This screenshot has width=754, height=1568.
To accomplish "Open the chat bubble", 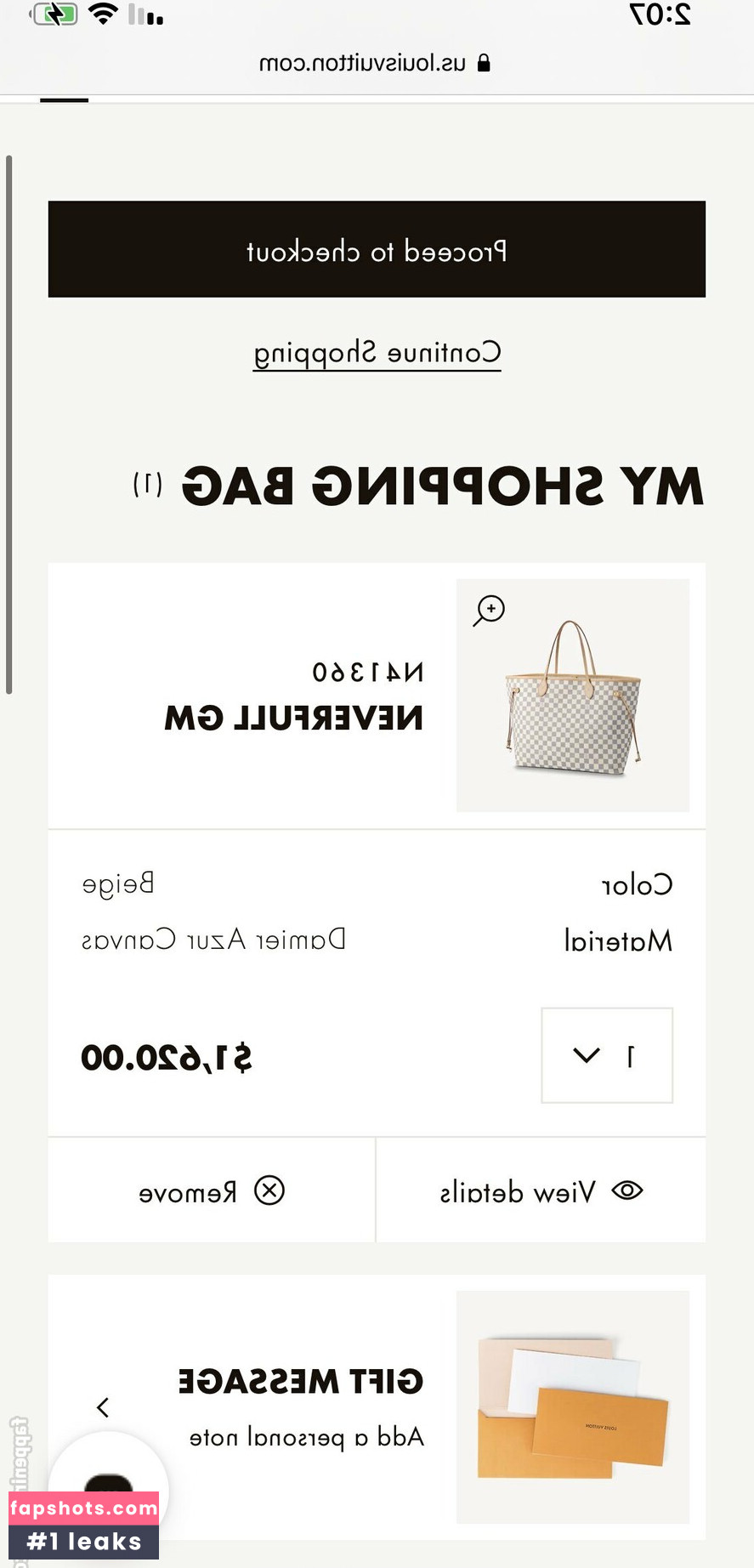I will pos(109,1486).
